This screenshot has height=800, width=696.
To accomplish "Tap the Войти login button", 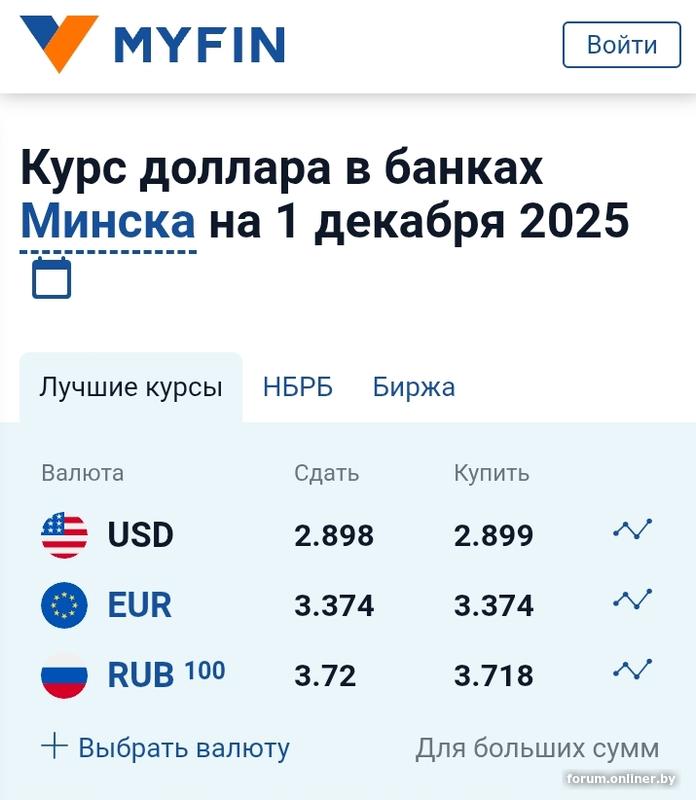I will (621, 45).
